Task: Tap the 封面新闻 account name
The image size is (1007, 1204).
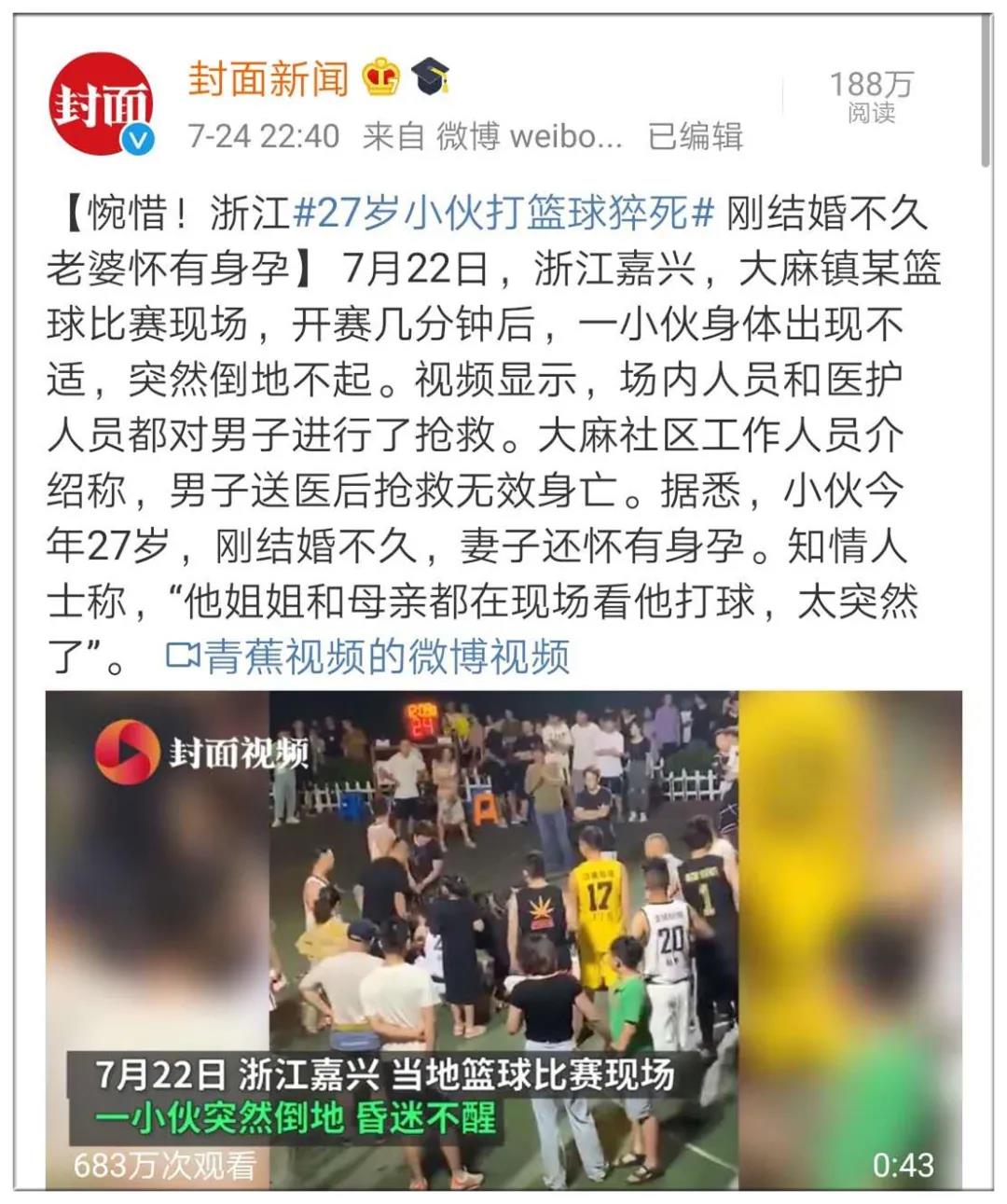Action: tap(268, 77)
